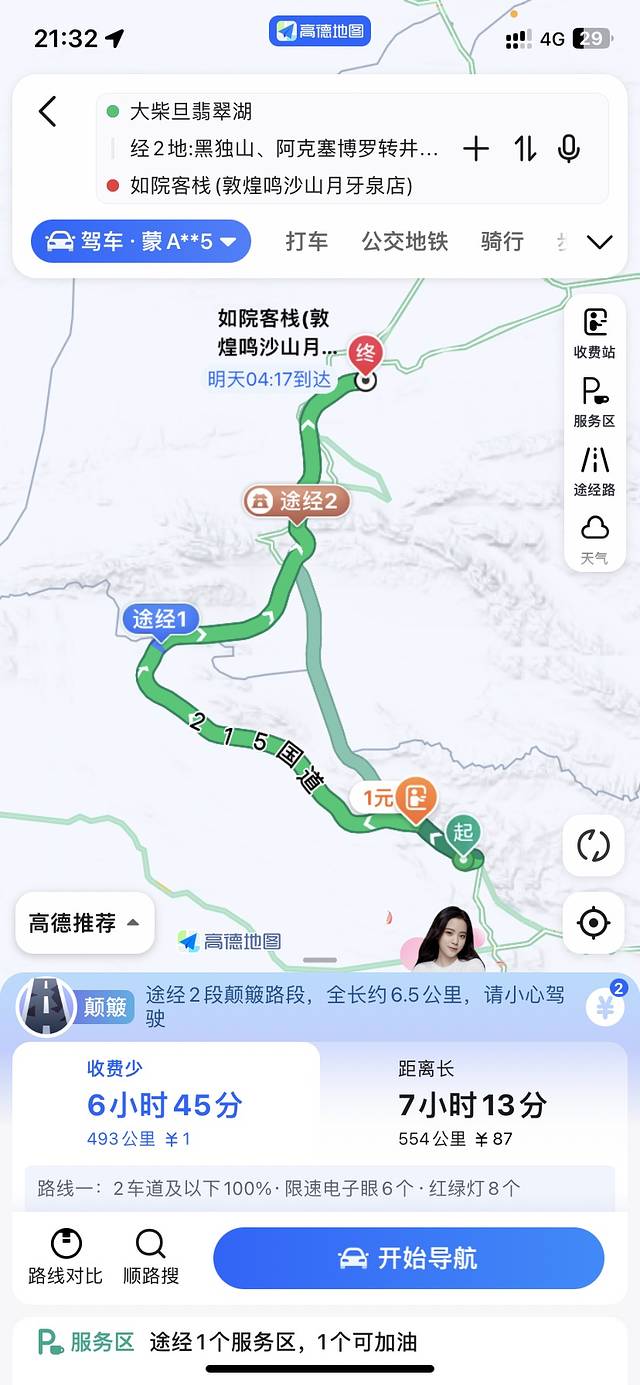Expand more travel modes chevron

[599, 242]
